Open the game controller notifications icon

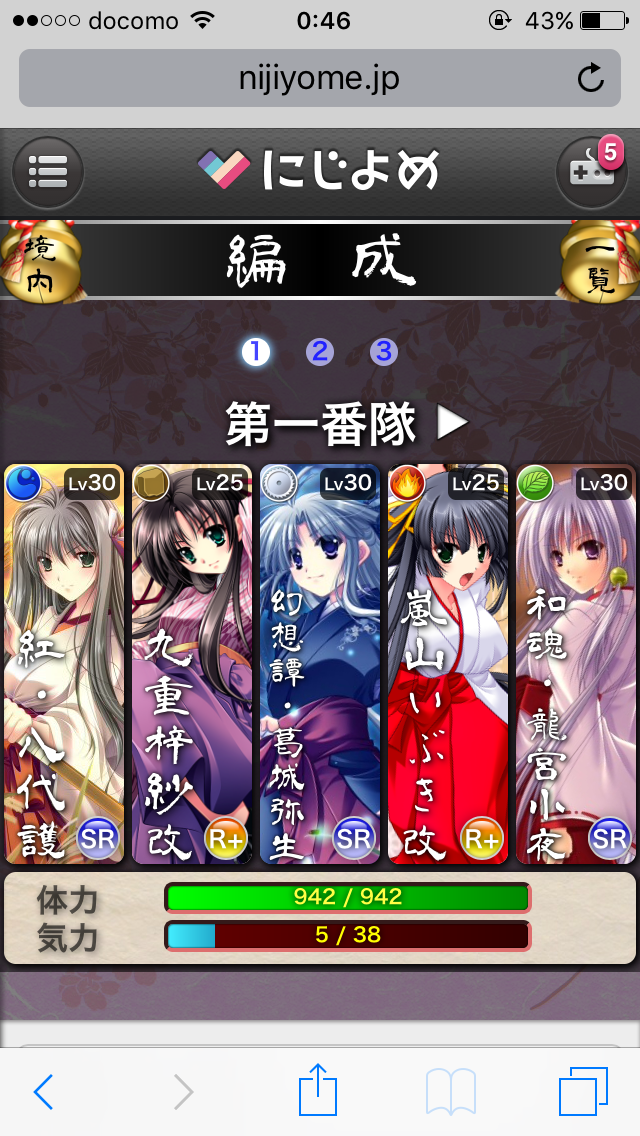[591, 172]
